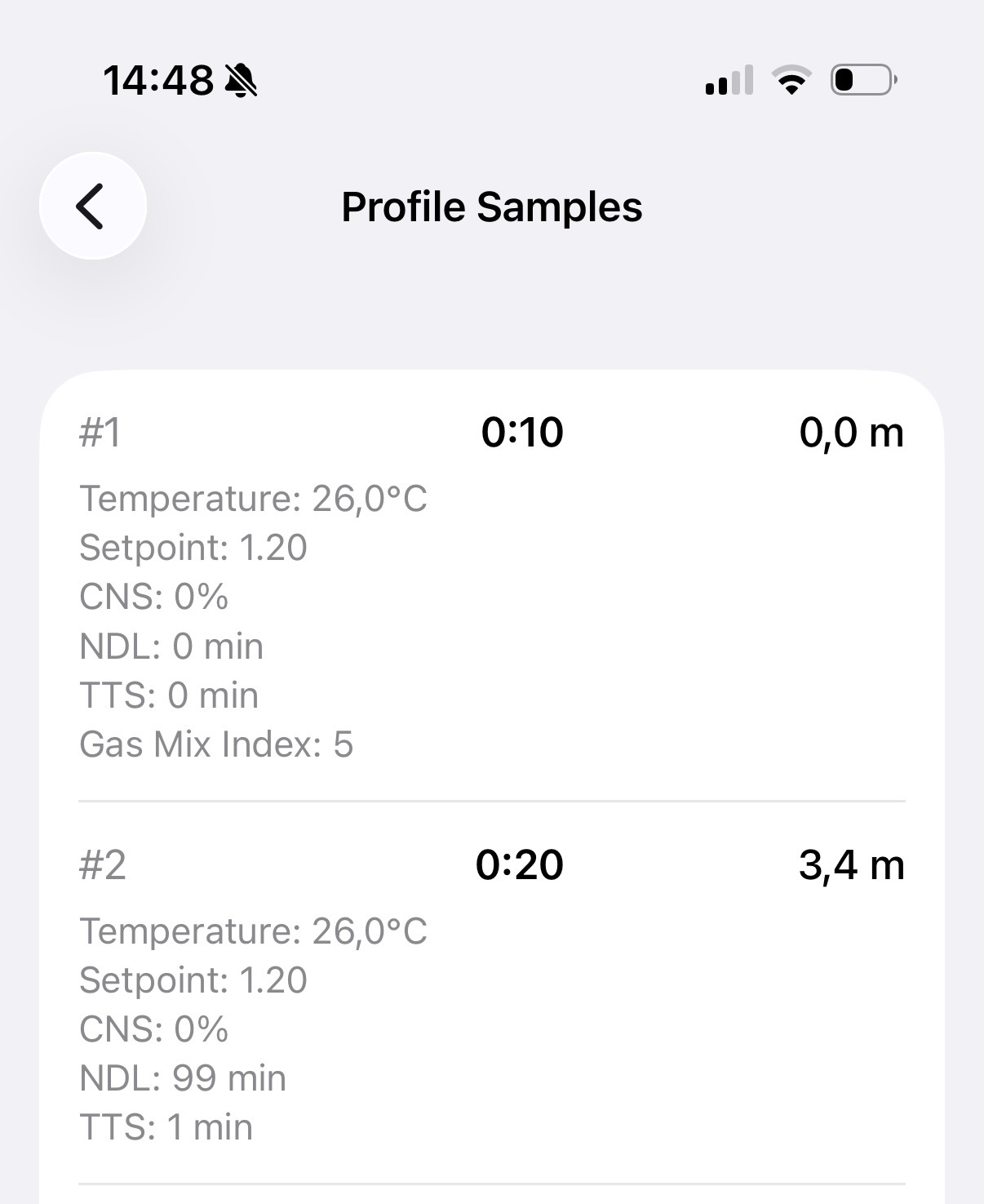Viewport: 984px width, 1204px height.
Task: Tap Temperature: 26,0°C under sample #1
Action: tap(254, 499)
